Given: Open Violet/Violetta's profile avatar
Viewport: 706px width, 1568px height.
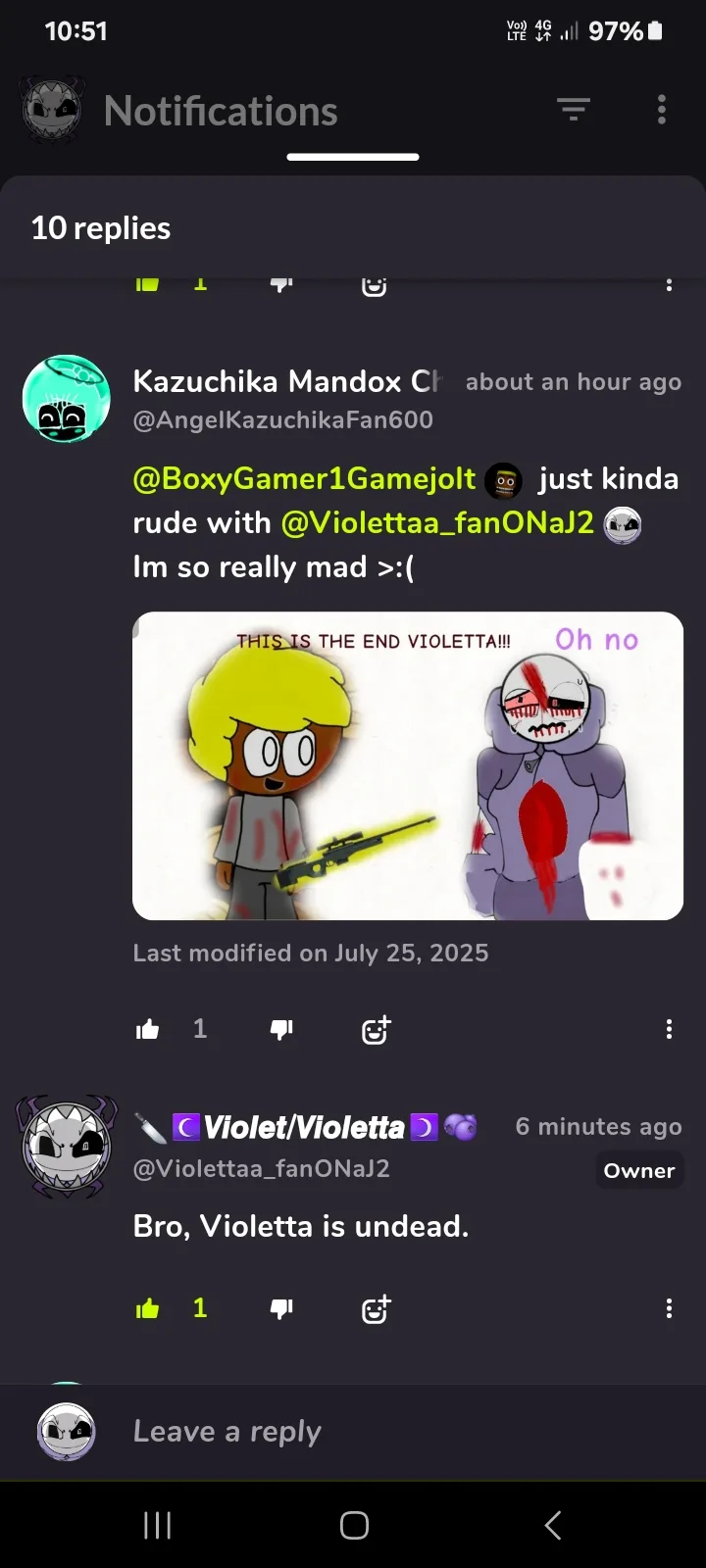Looking at the screenshot, I should coord(67,1148).
